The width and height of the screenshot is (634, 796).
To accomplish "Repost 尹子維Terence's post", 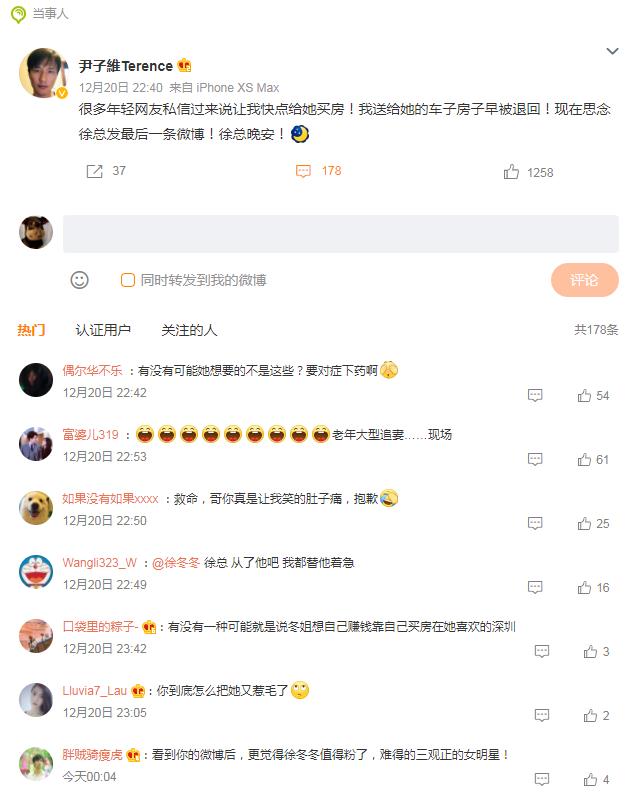I will (x=96, y=171).
